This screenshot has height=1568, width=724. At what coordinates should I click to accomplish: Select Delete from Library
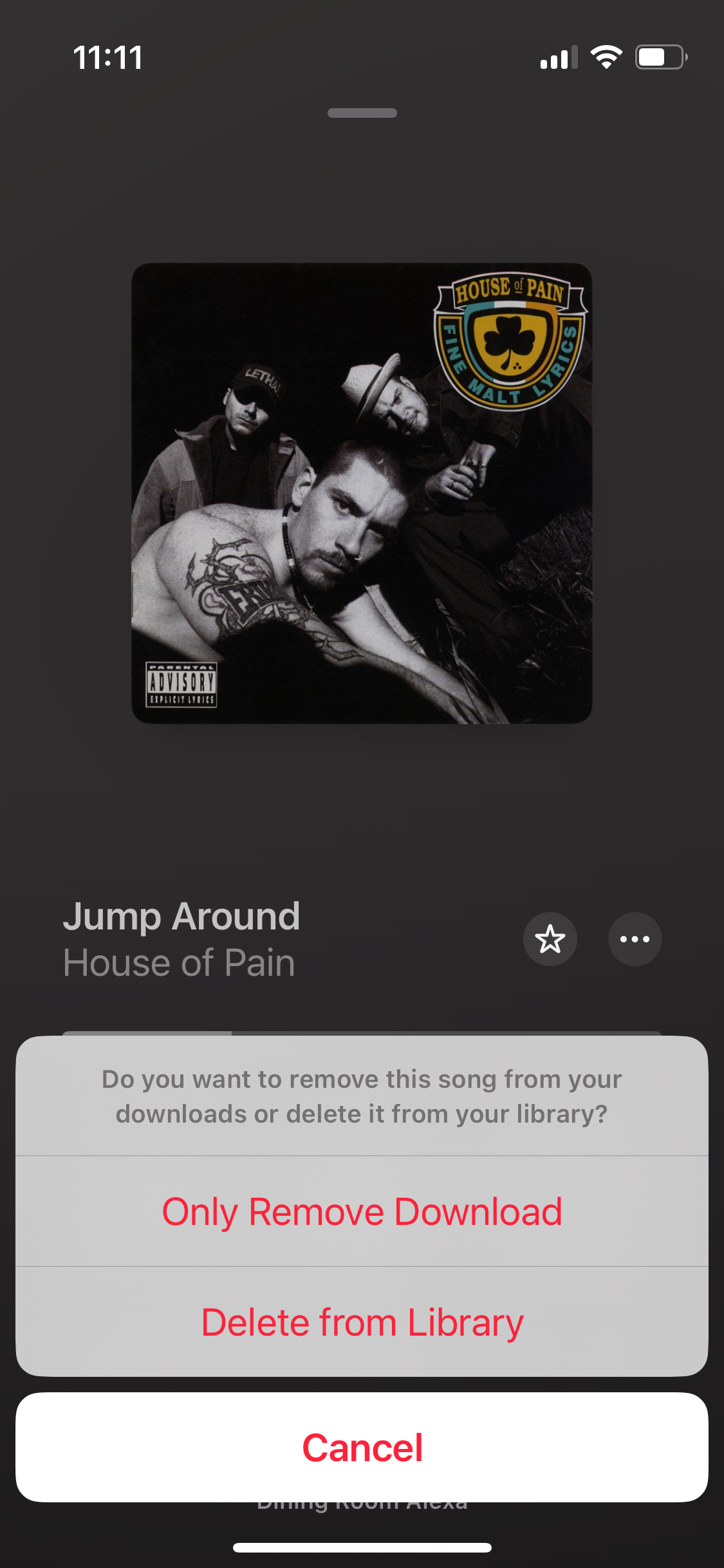point(362,1322)
